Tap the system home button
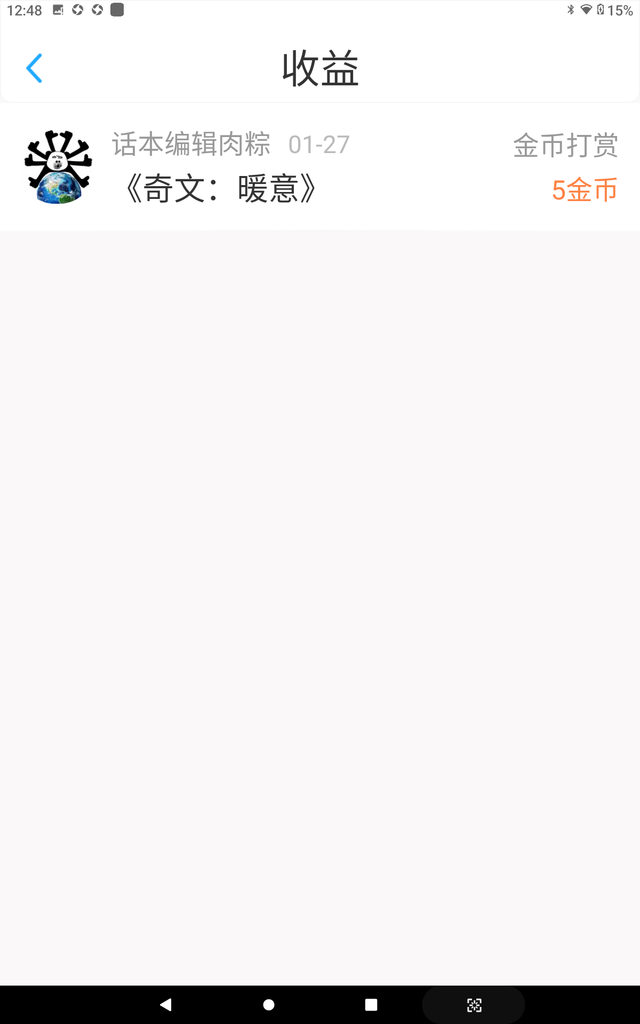 (x=268, y=1004)
